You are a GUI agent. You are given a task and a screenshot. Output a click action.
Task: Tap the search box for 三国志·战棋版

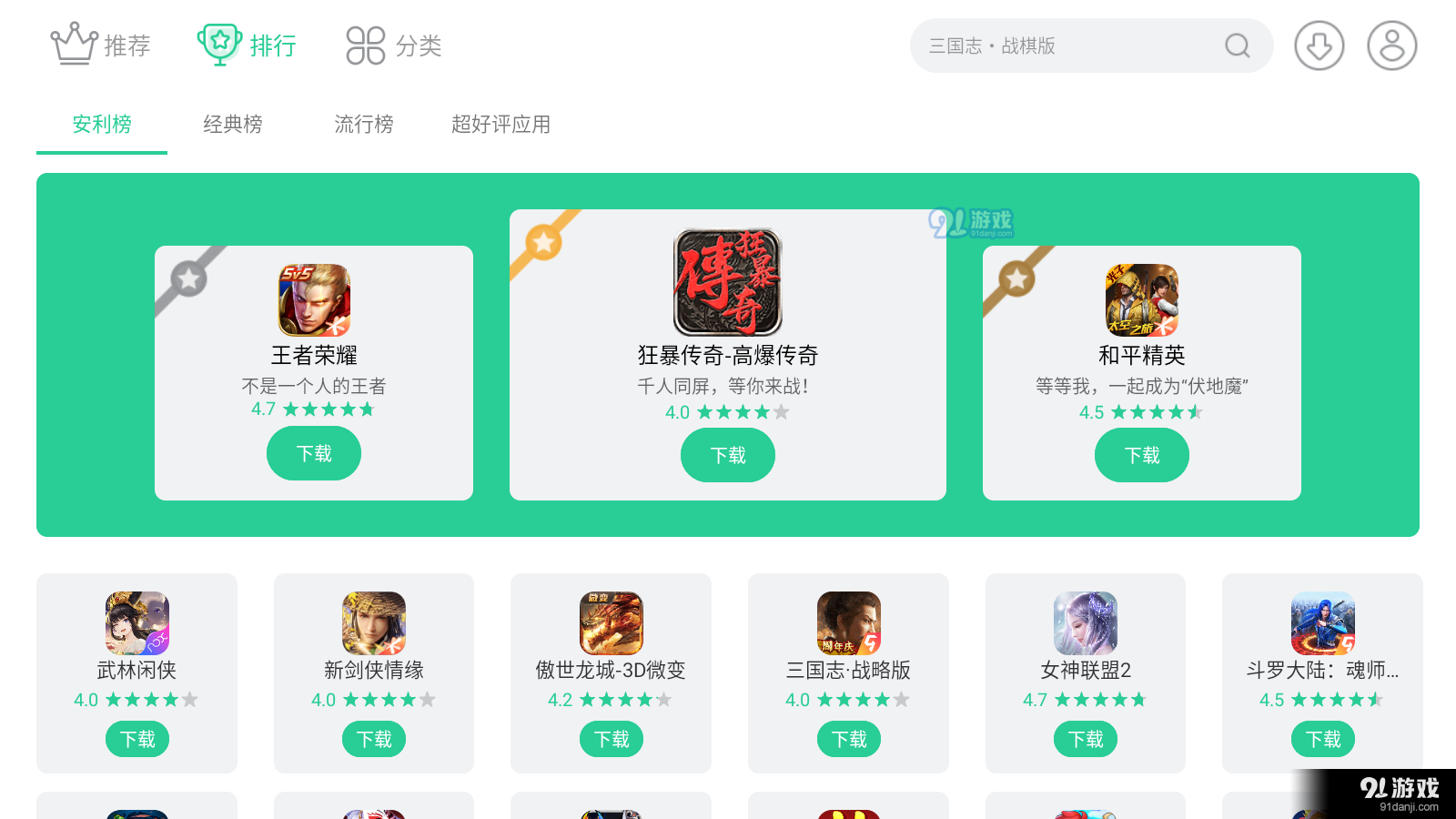1065,45
